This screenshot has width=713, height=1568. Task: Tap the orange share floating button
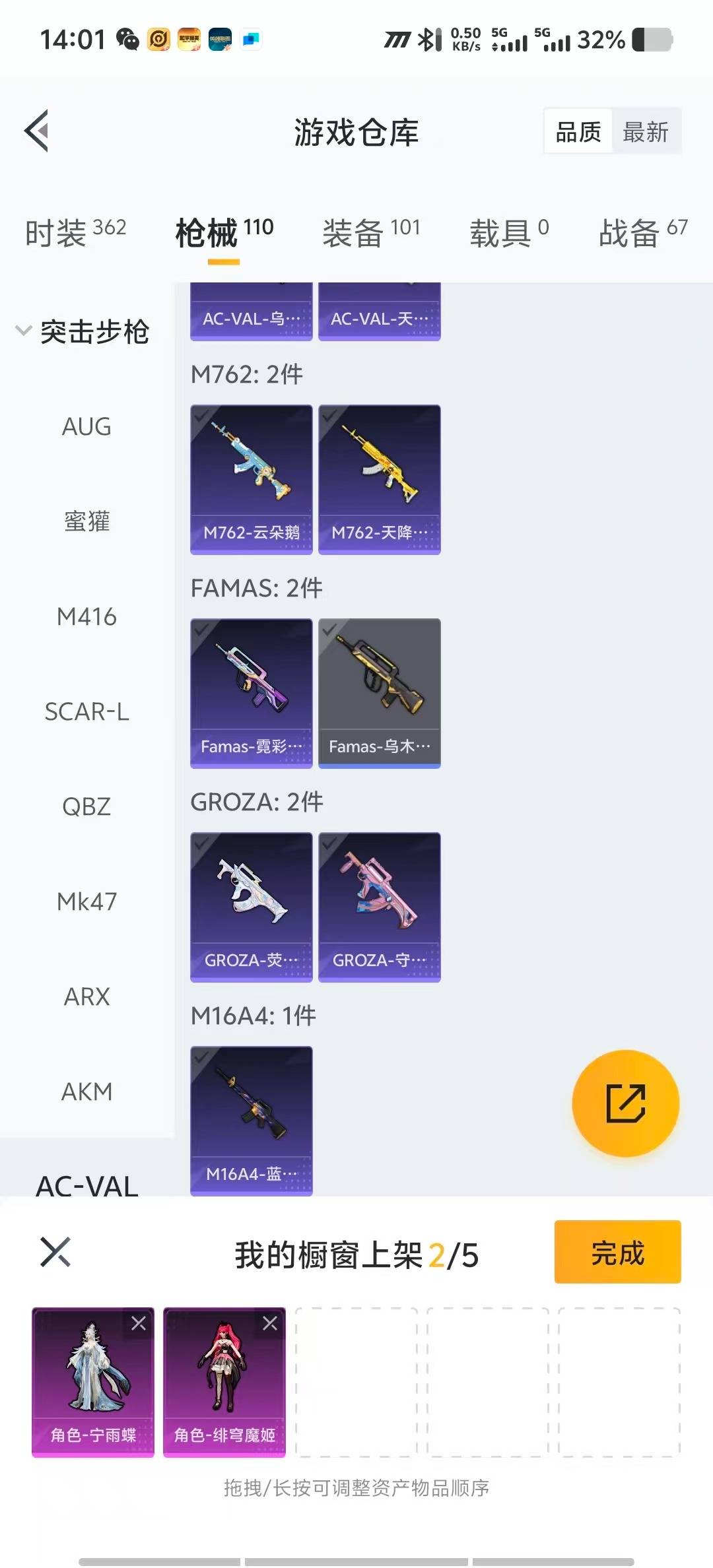(625, 1103)
